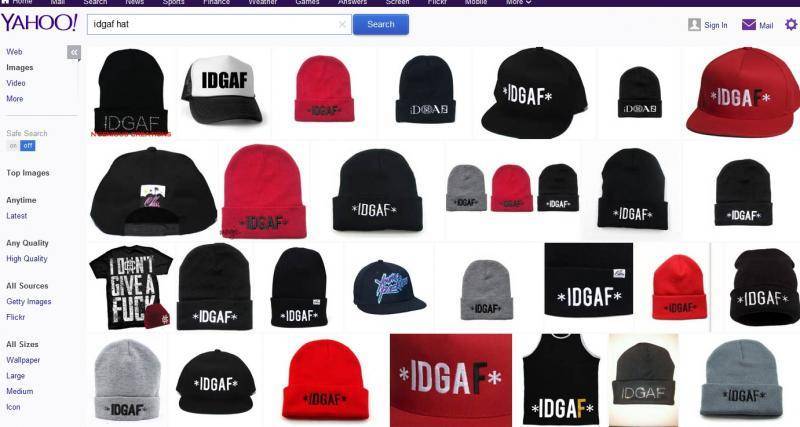The image size is (800, 427).
Task: Clear the search query with the X
Action: pos(342,24)
